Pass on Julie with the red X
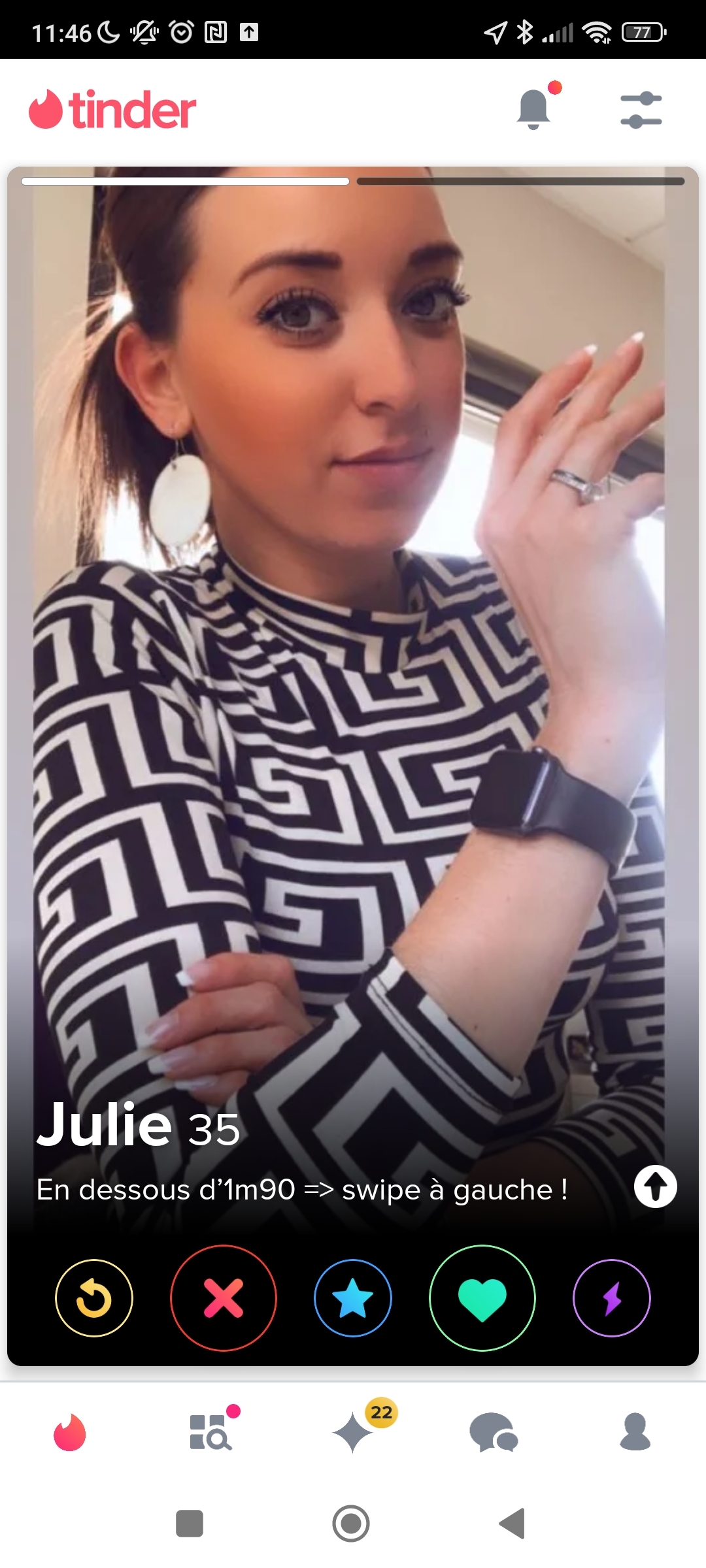 [x=224, y=1298]
